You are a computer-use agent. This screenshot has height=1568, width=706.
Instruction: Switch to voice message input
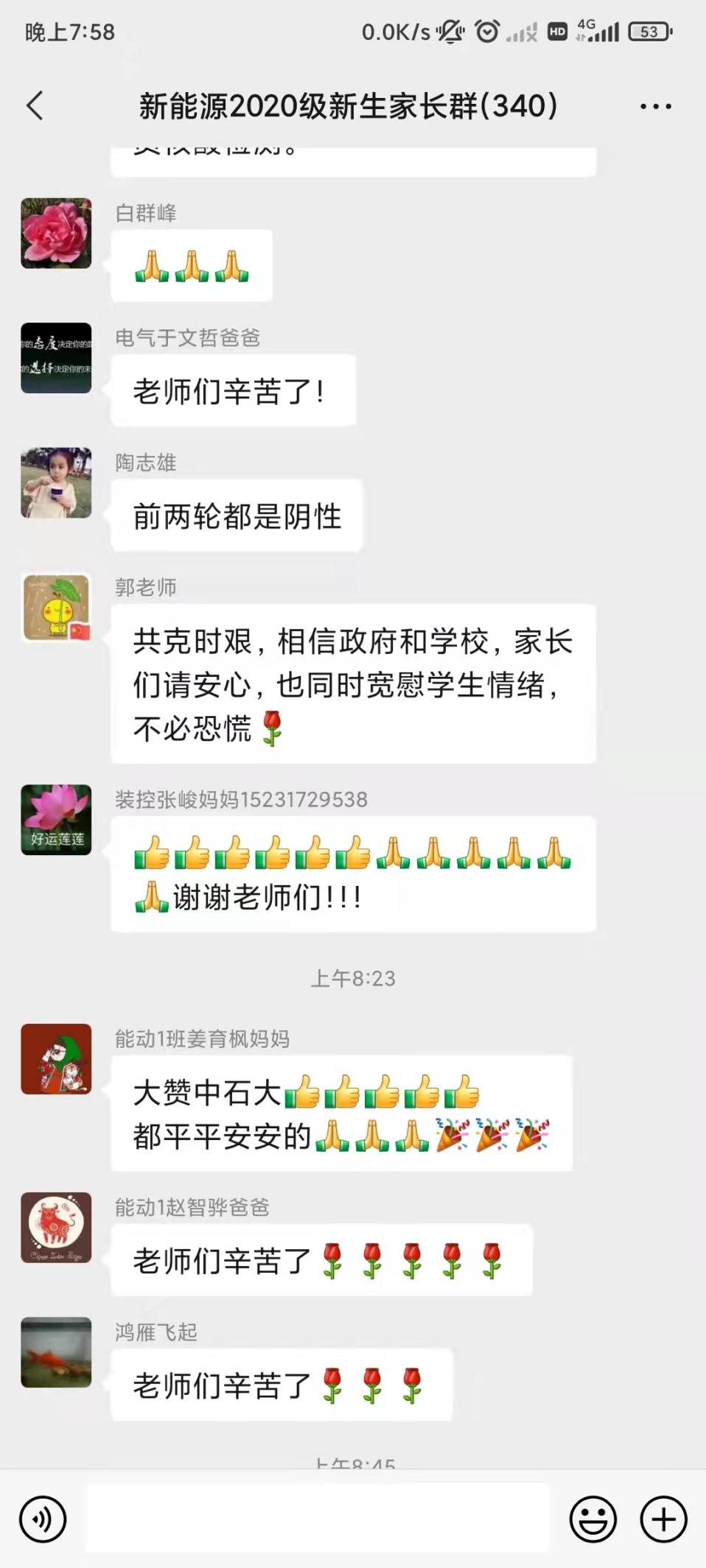pos(43,1519)
